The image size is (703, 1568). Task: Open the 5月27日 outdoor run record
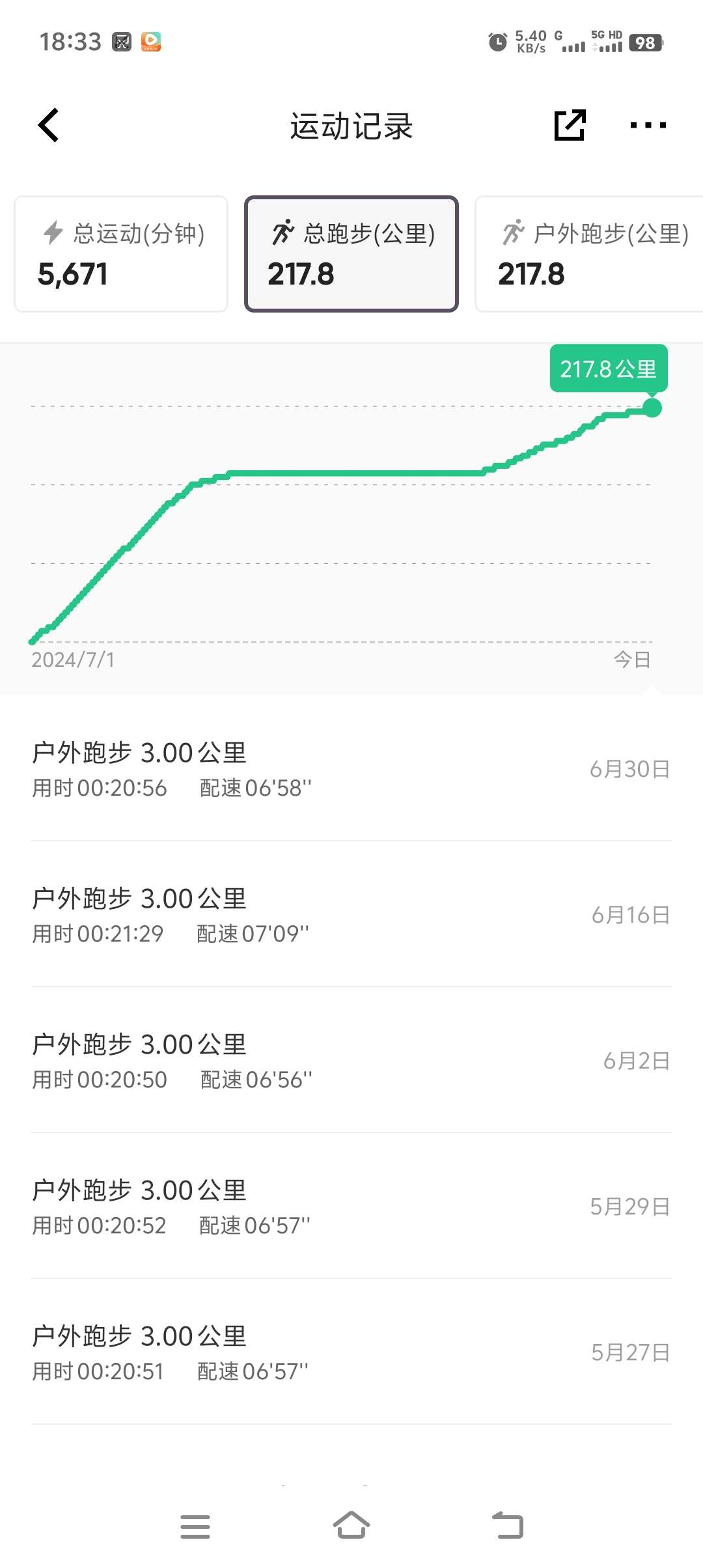tap(351, 1352)
